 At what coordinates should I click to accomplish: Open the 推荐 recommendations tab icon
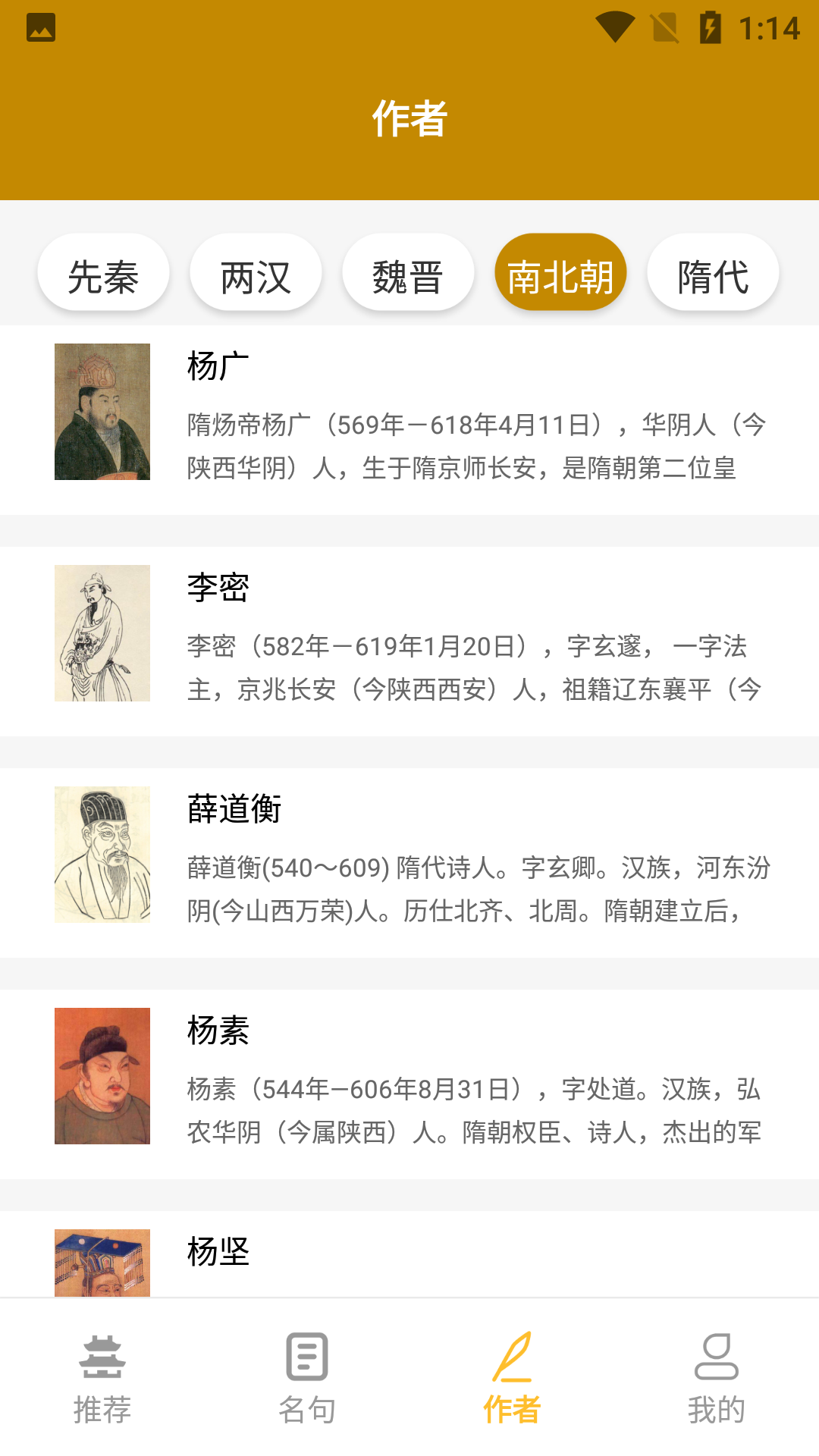(x=102, y=1361)
